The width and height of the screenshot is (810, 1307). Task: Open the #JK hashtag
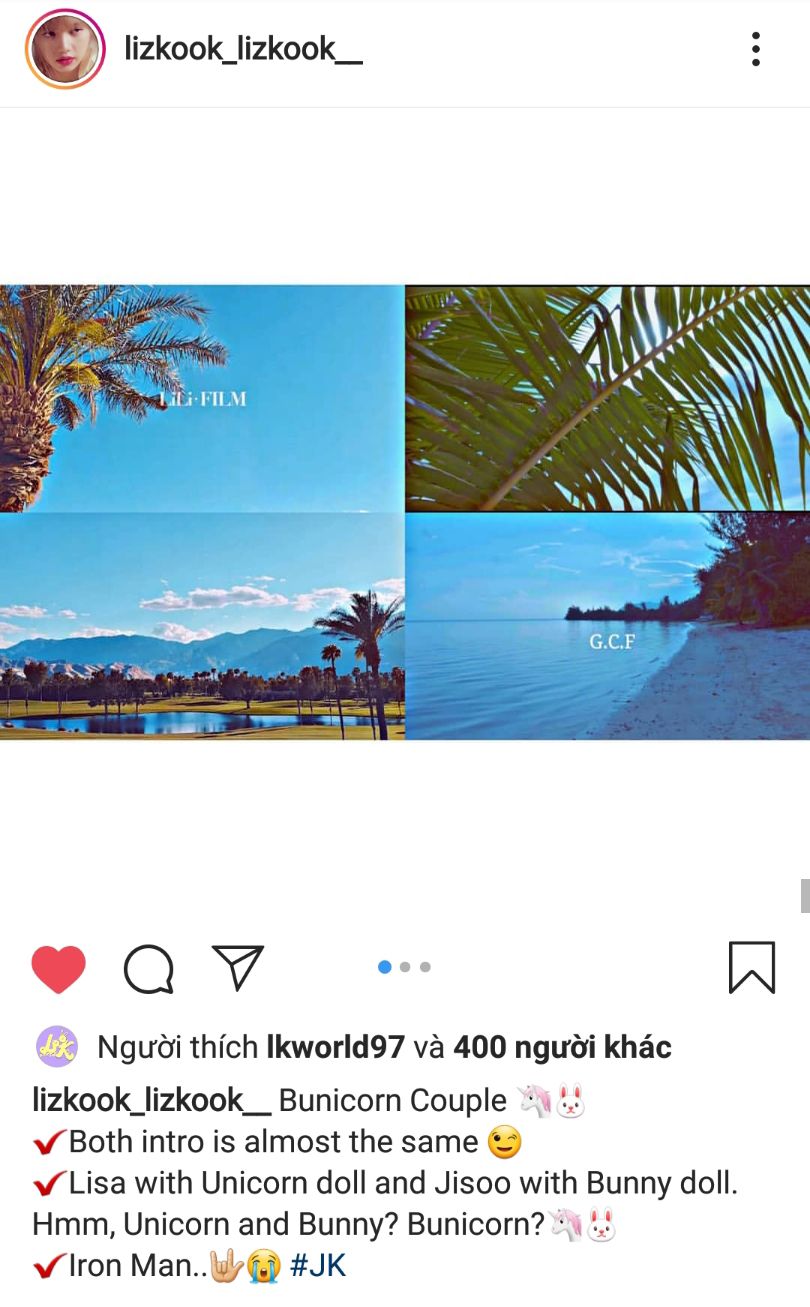click(318, 1265)
